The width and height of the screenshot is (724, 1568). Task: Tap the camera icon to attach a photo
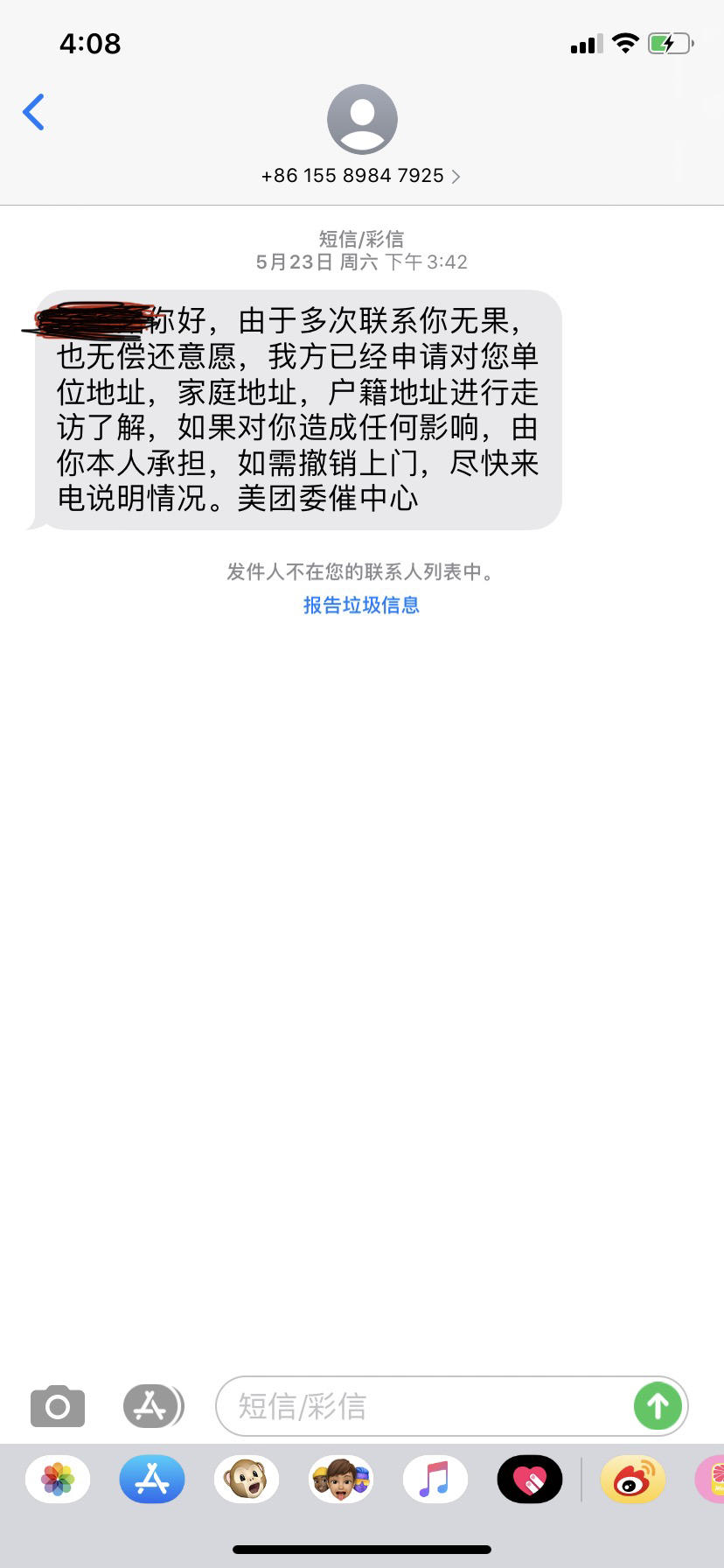pos(57,1406)
